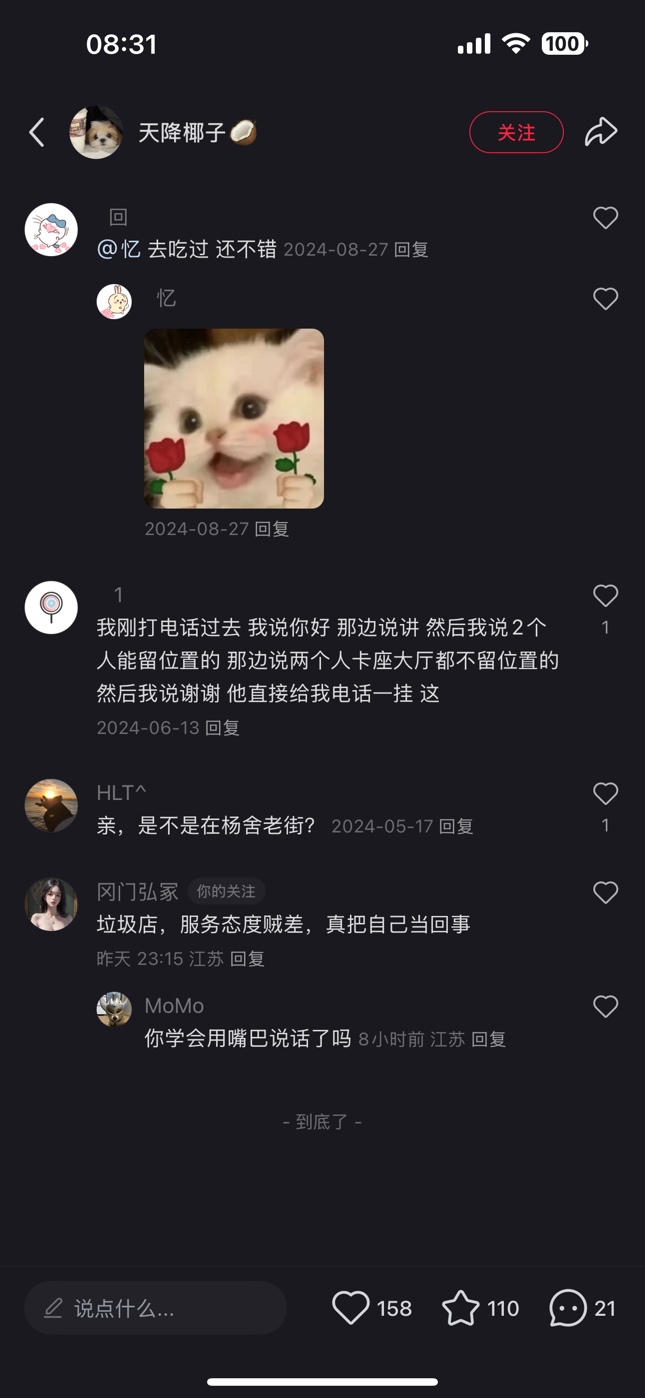Share this post via arrow icon
The width and height of the screenshot is (645, 1398).
(601, 132)
